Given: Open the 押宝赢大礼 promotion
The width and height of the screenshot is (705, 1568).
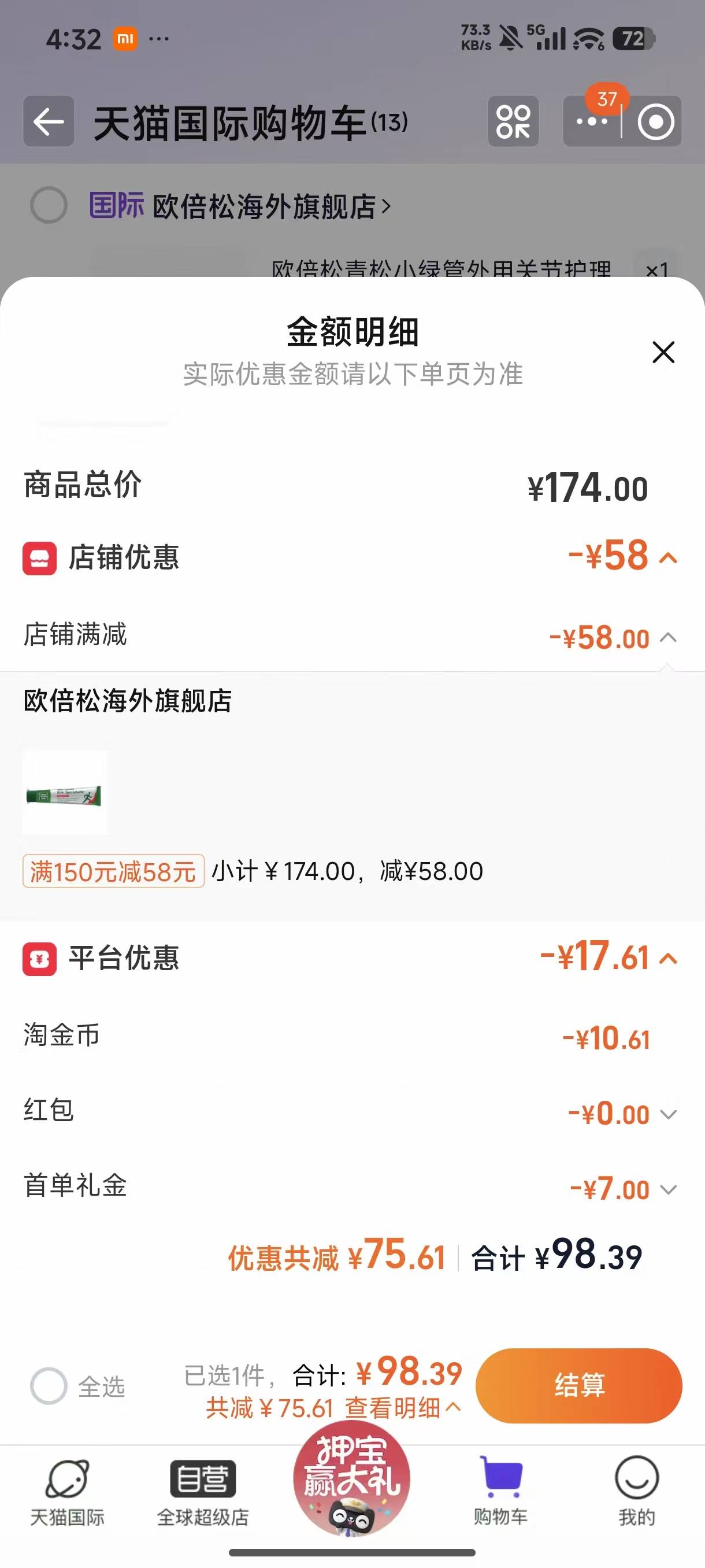Looking at the screenshot, I should (x=351, y=1480).
